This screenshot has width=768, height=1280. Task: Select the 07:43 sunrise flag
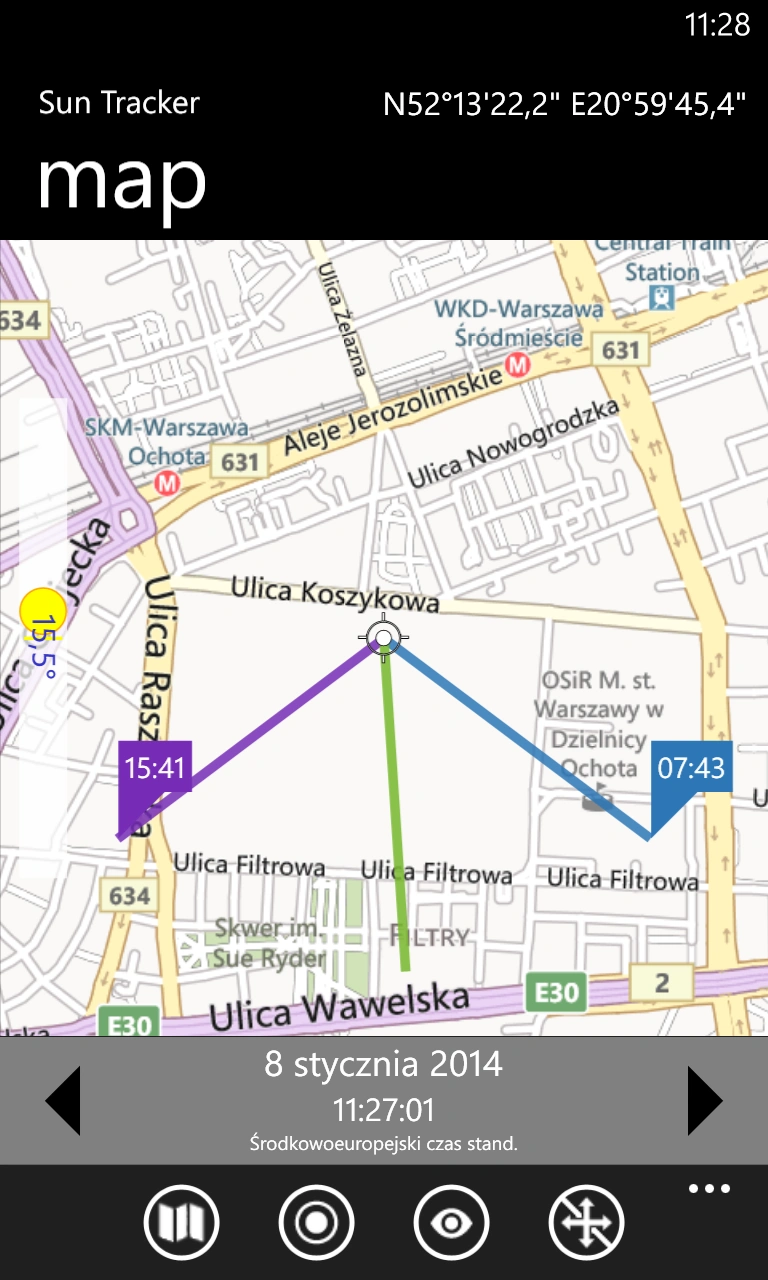pos(691,768)
